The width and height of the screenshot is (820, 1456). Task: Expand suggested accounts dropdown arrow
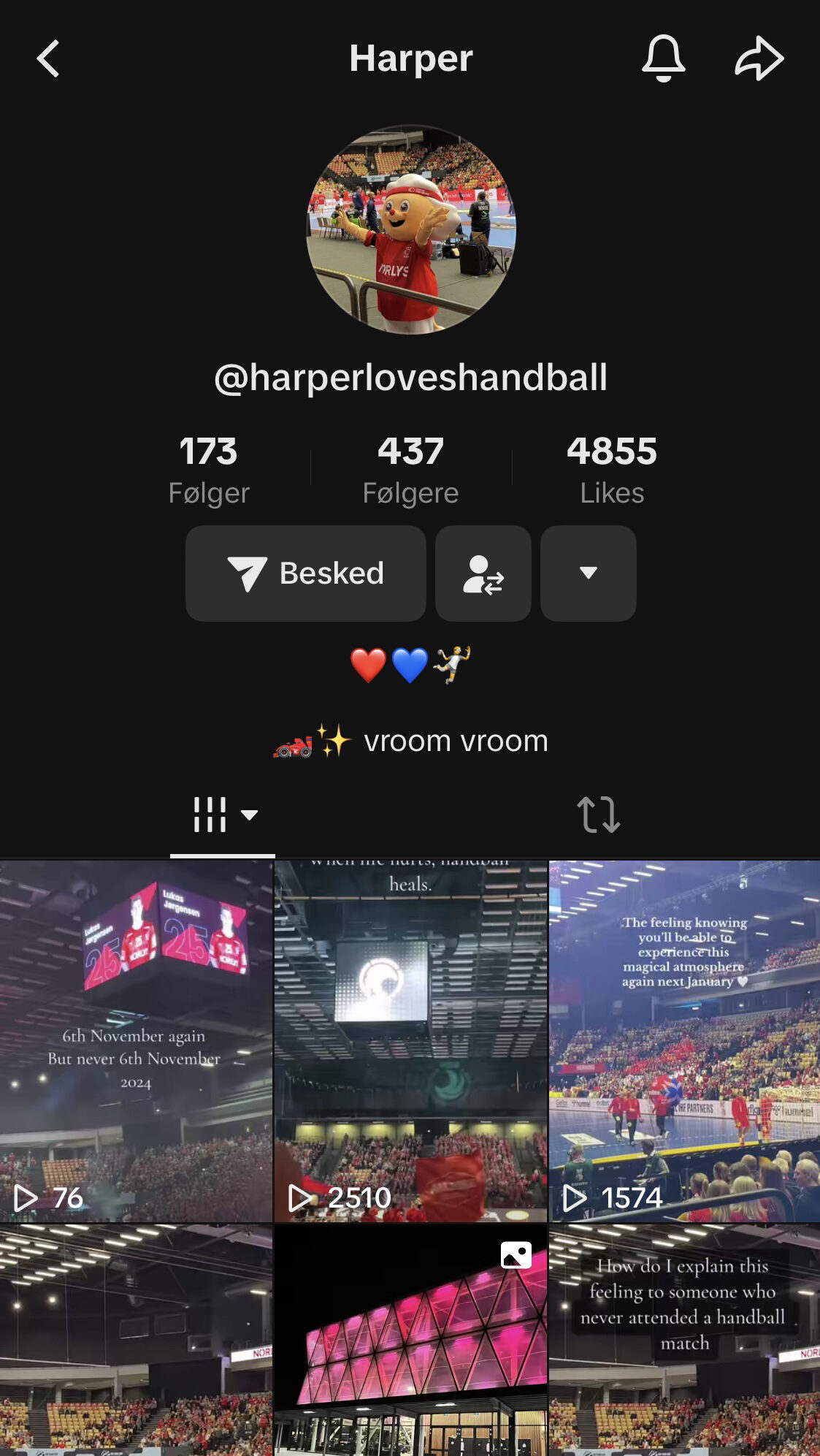(589, 573)
